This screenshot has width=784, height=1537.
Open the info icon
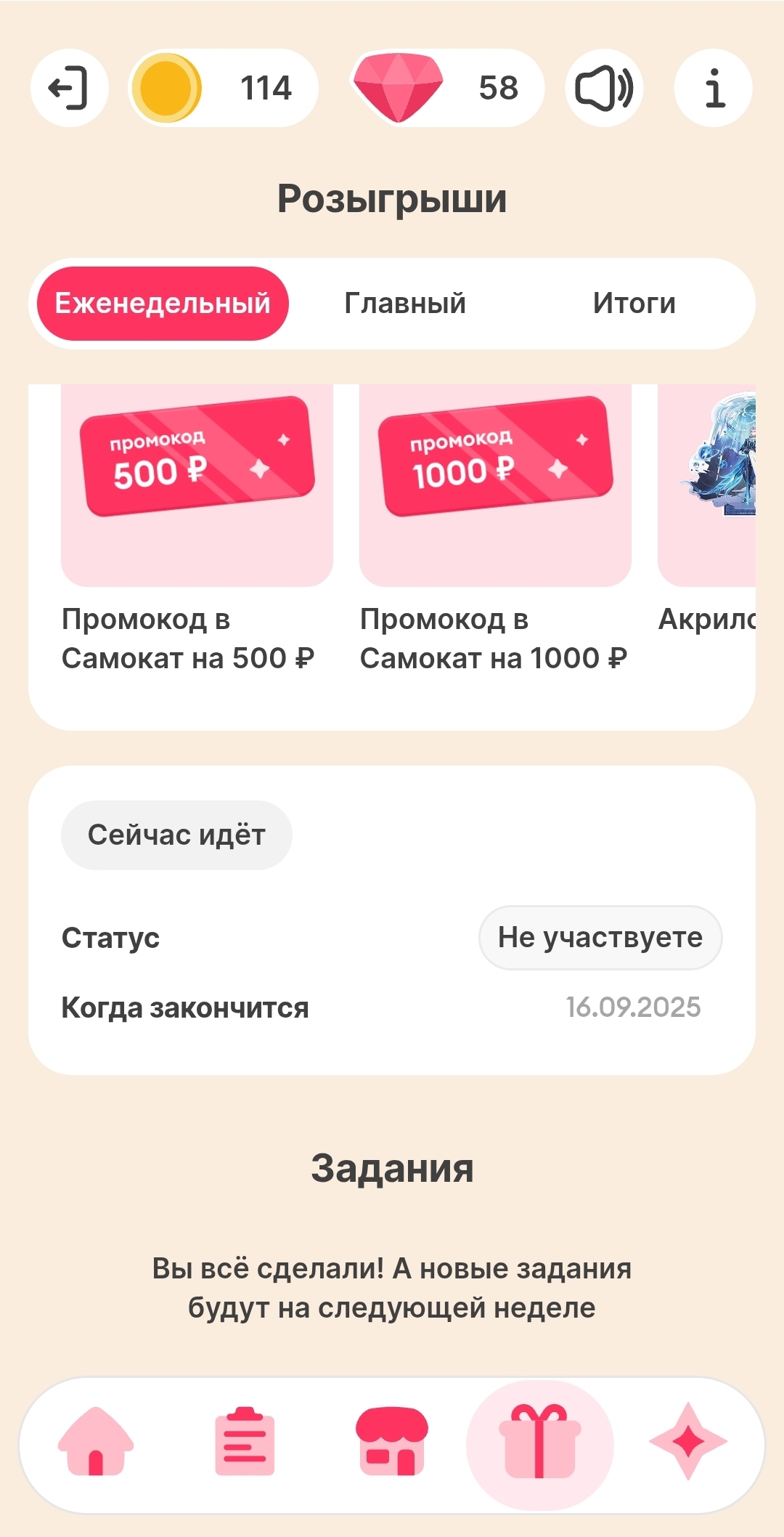[714, 88]
